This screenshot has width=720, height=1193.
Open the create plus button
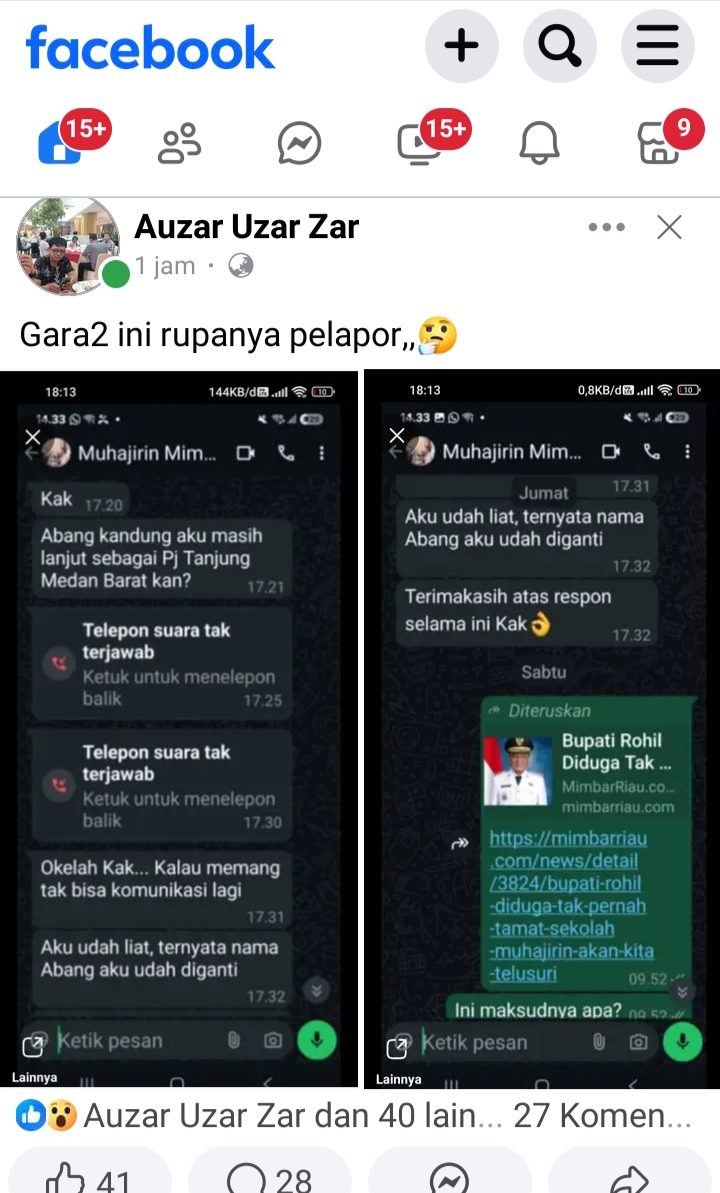tap(461, 45)
